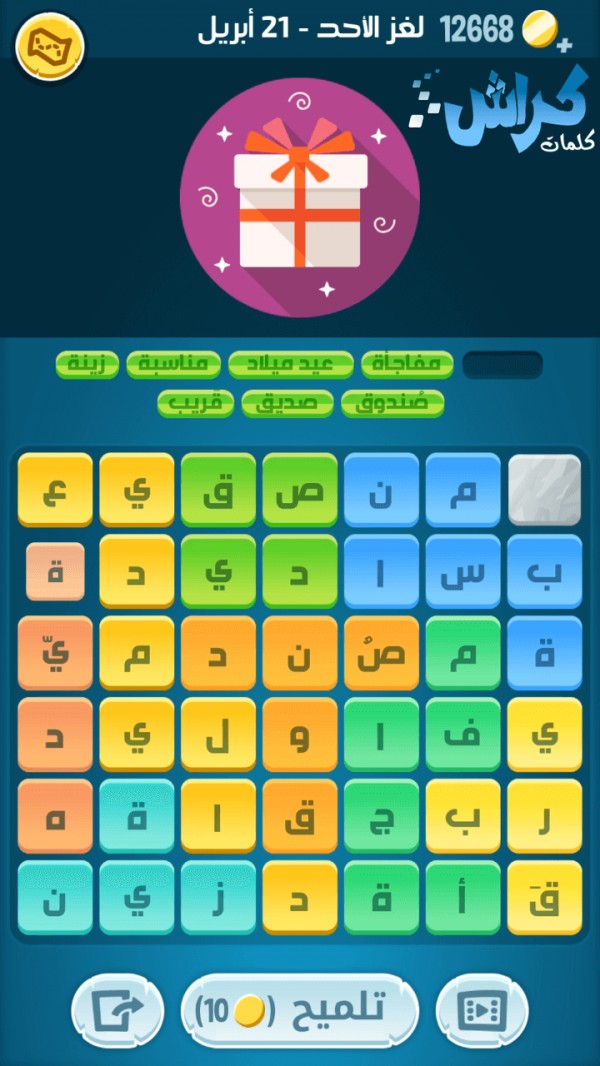Add more coins with the plus button
This screenshot has height=1066, width=600.
click(x=564, y=45)
